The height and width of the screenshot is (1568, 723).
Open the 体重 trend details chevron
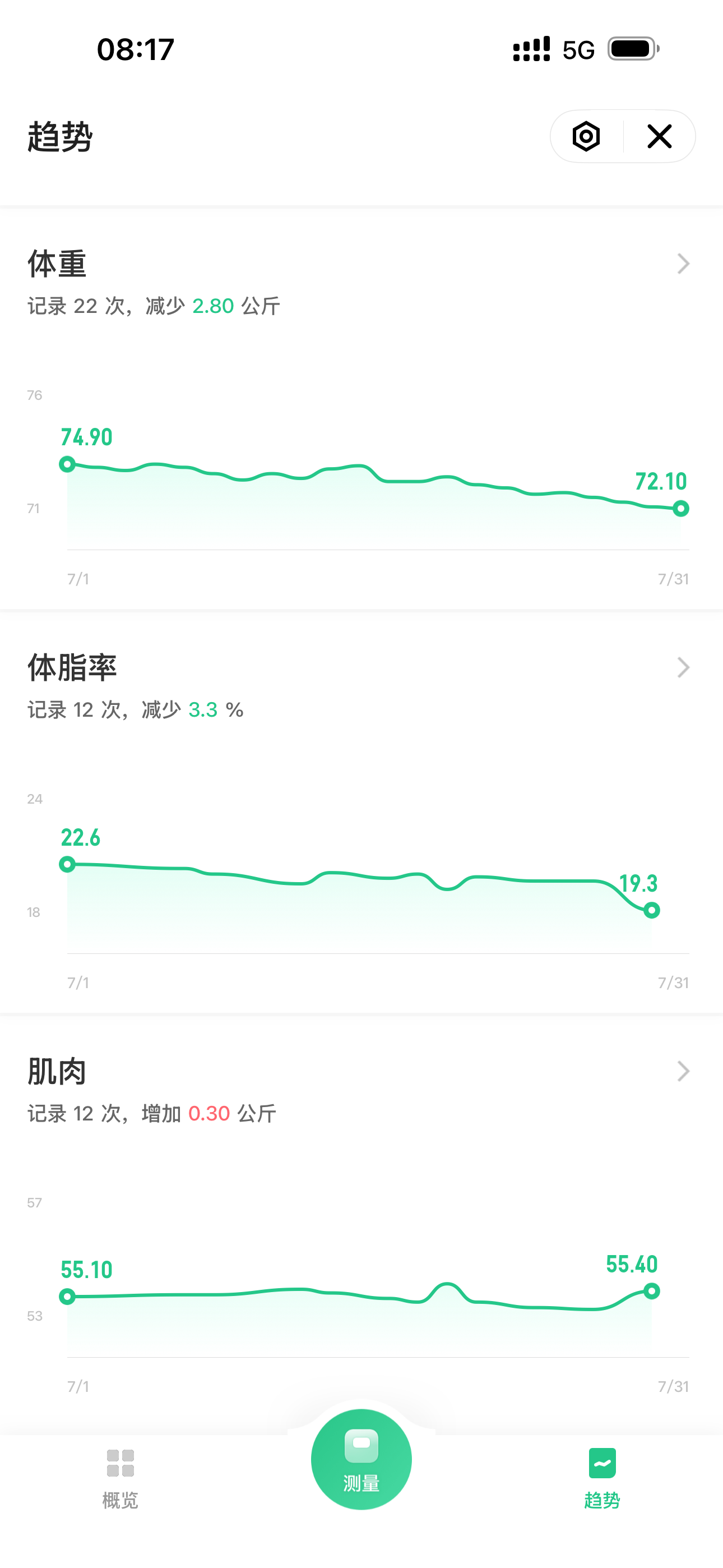point(683,264)
